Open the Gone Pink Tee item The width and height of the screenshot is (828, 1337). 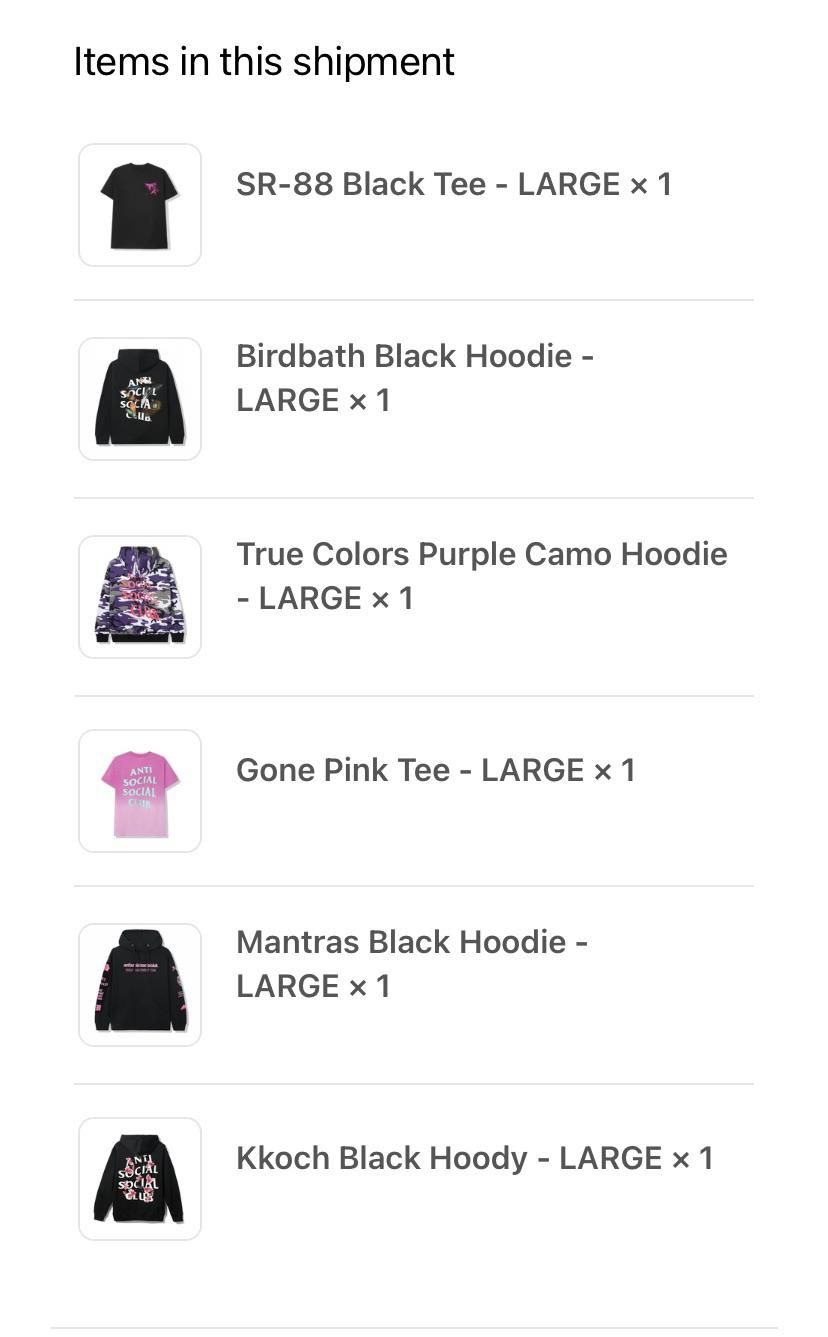(x=435, y=770)
